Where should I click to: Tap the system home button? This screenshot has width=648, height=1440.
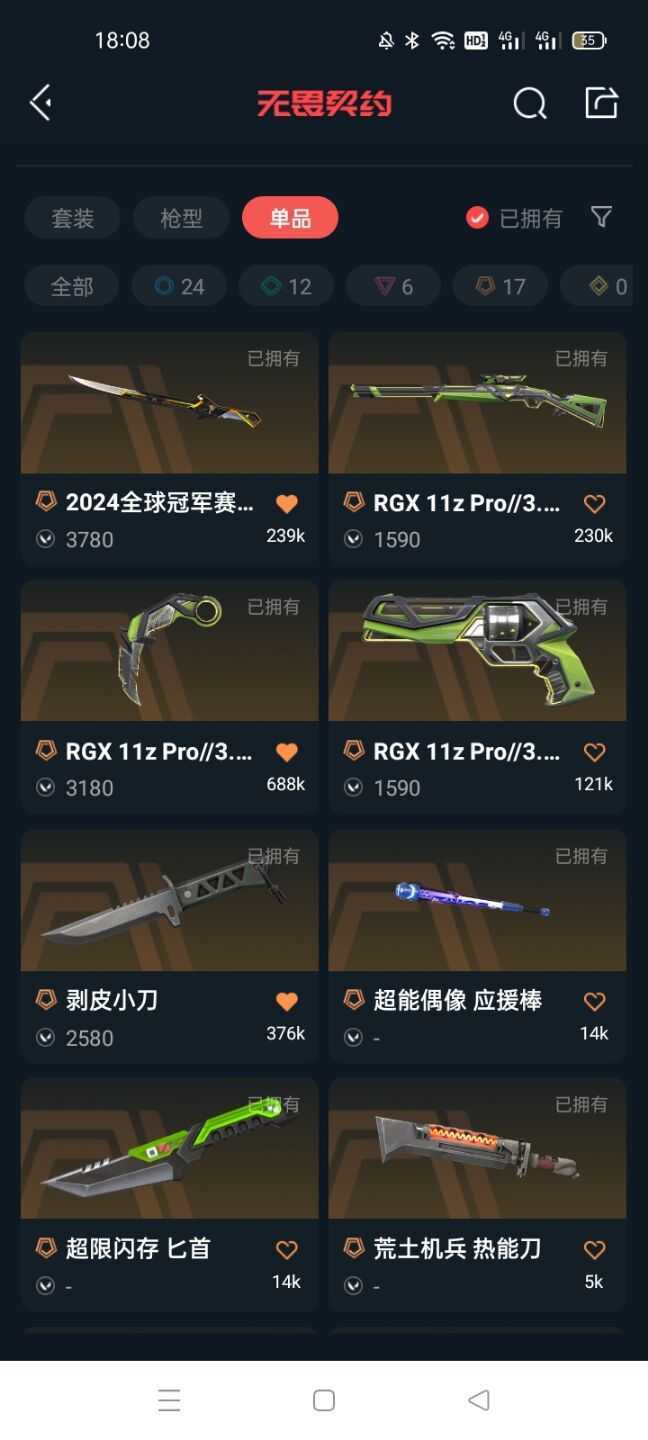click(324, 1400)
